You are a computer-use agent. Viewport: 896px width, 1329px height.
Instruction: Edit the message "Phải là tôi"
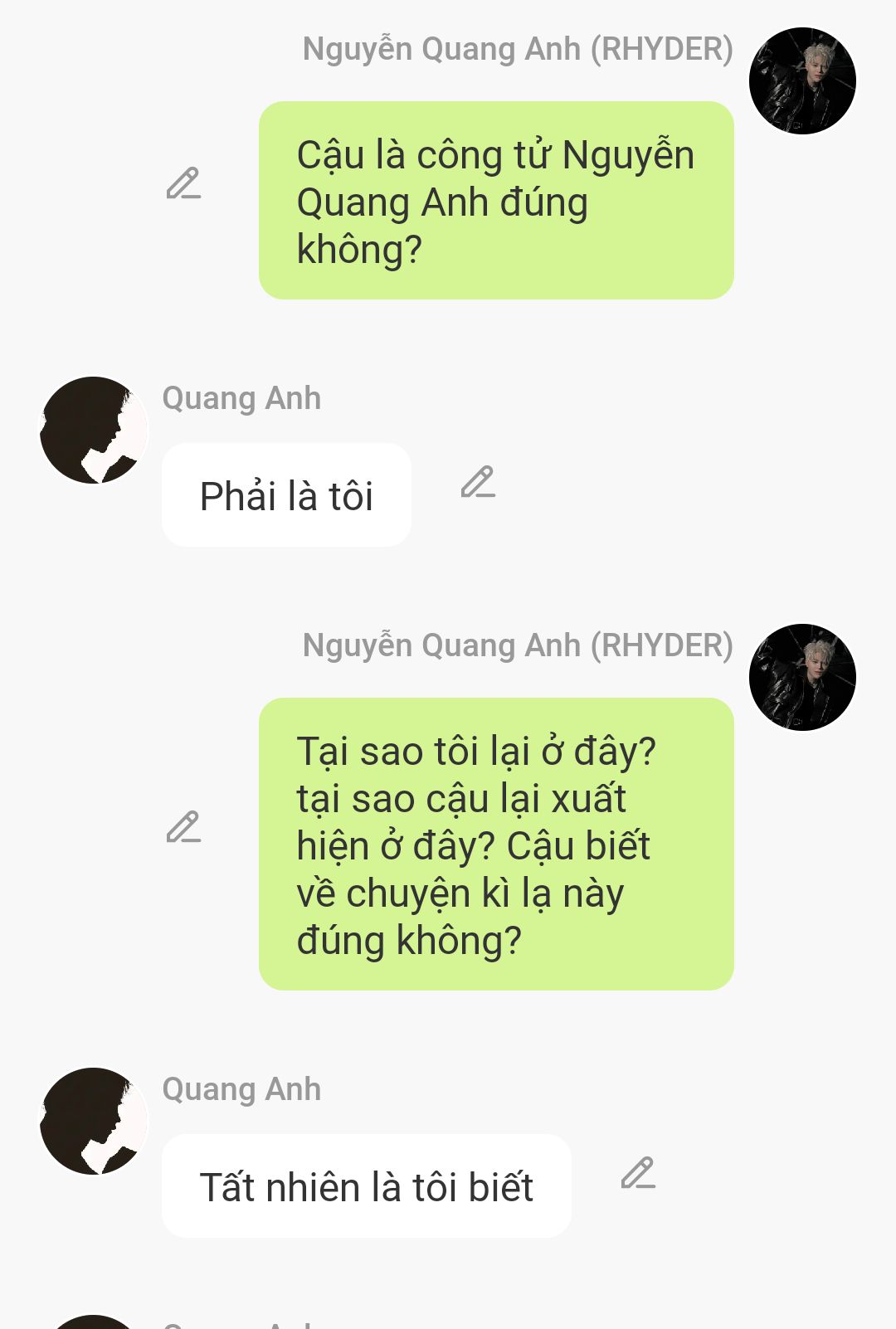(478, 482)
